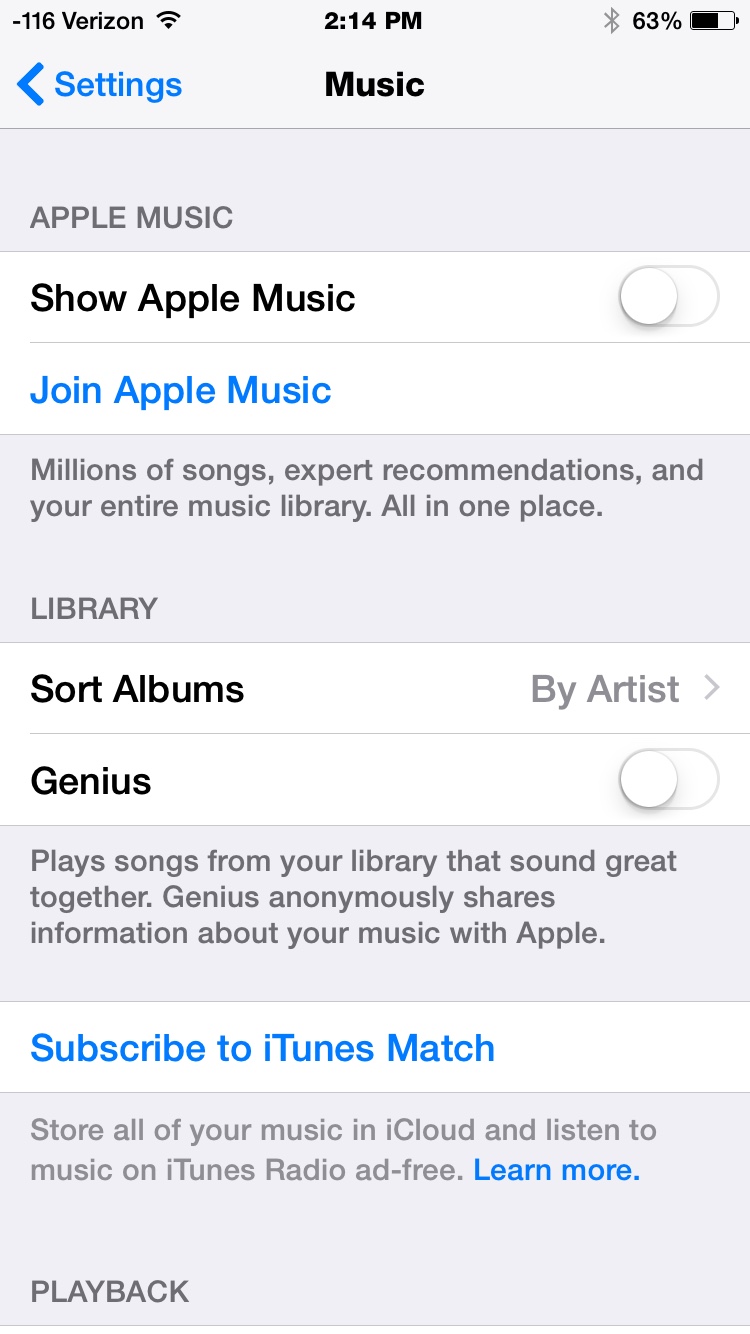Turn on the Genius switch
Image resolution: width=750 pixels, height=1334 pixels.
pos(668,779)
